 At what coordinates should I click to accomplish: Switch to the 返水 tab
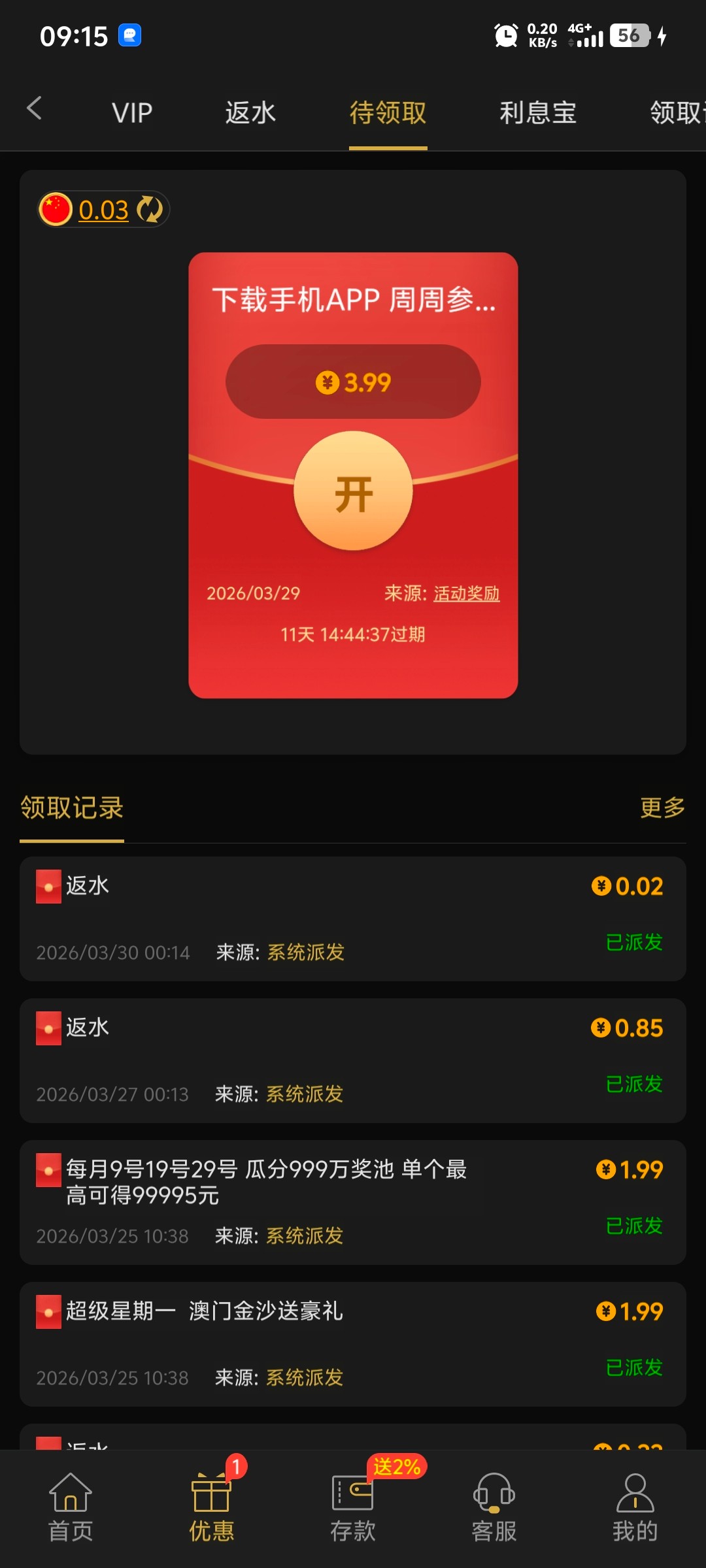click(250, 113)
